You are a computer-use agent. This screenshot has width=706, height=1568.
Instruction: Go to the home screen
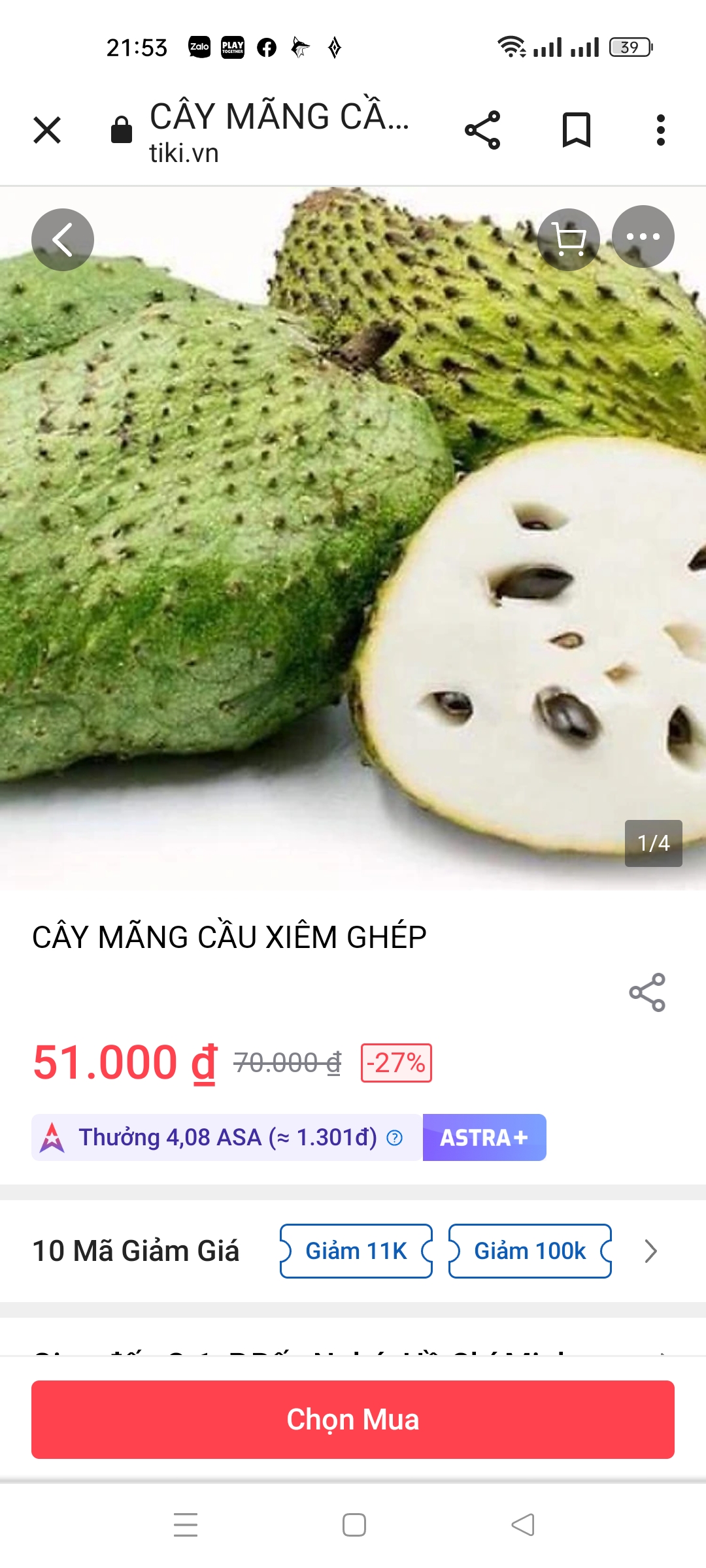pos(354,1524)
